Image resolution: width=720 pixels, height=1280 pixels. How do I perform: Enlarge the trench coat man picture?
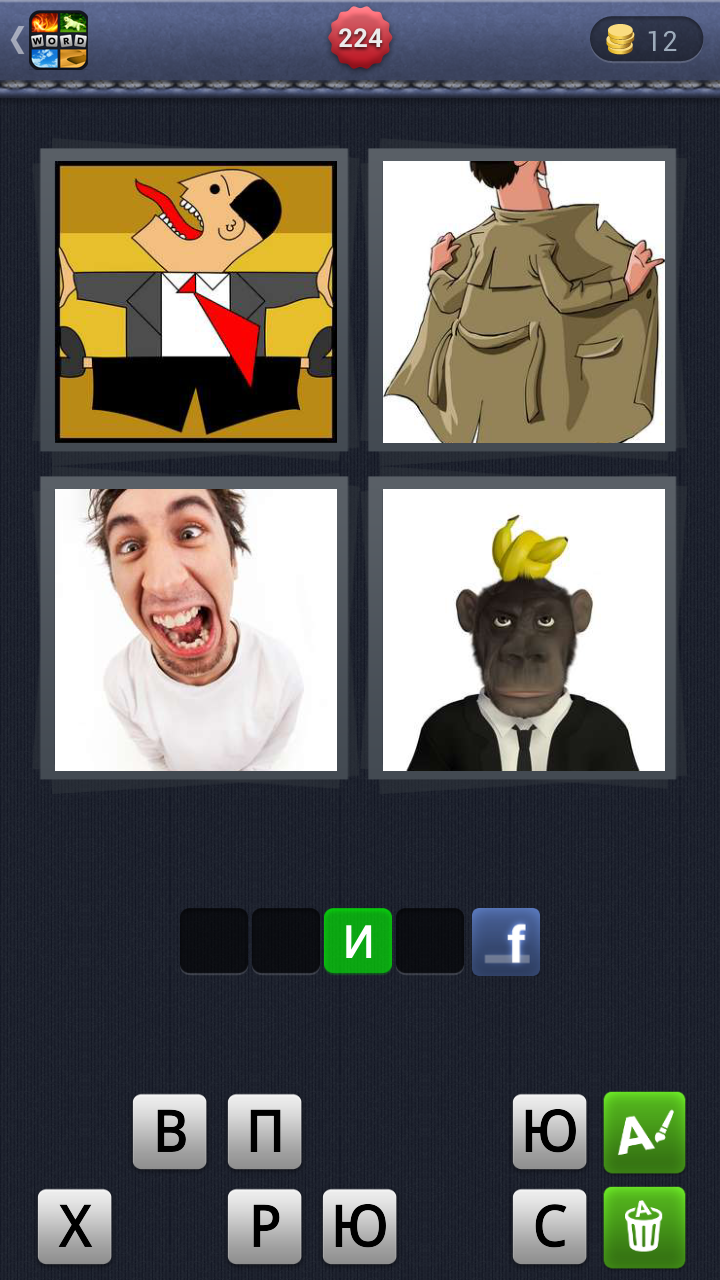pyautogui.click(x=524, y=302)
